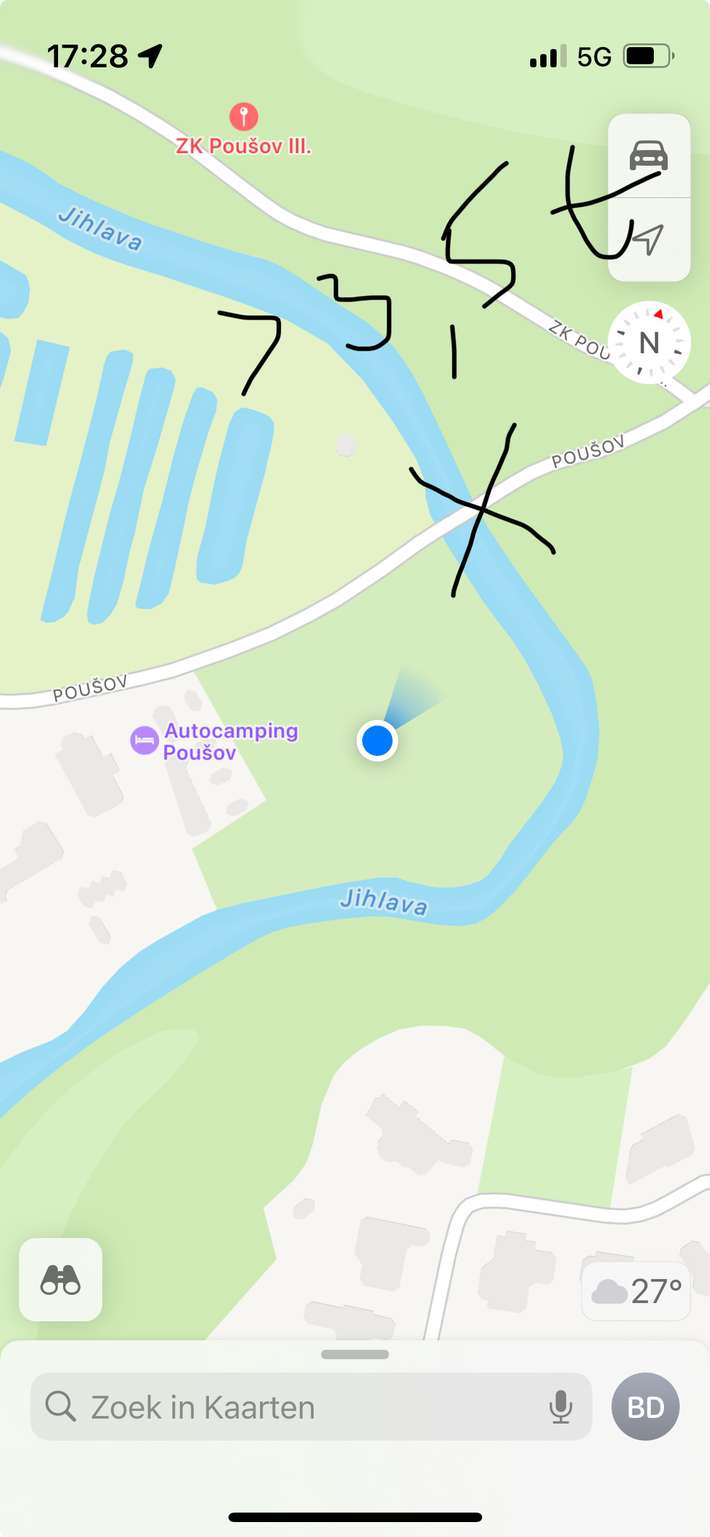Expand the search panel via its grabber handle
This screenshot has height=1537, width=710.
pyautogui.click(x=355, y=1354)
